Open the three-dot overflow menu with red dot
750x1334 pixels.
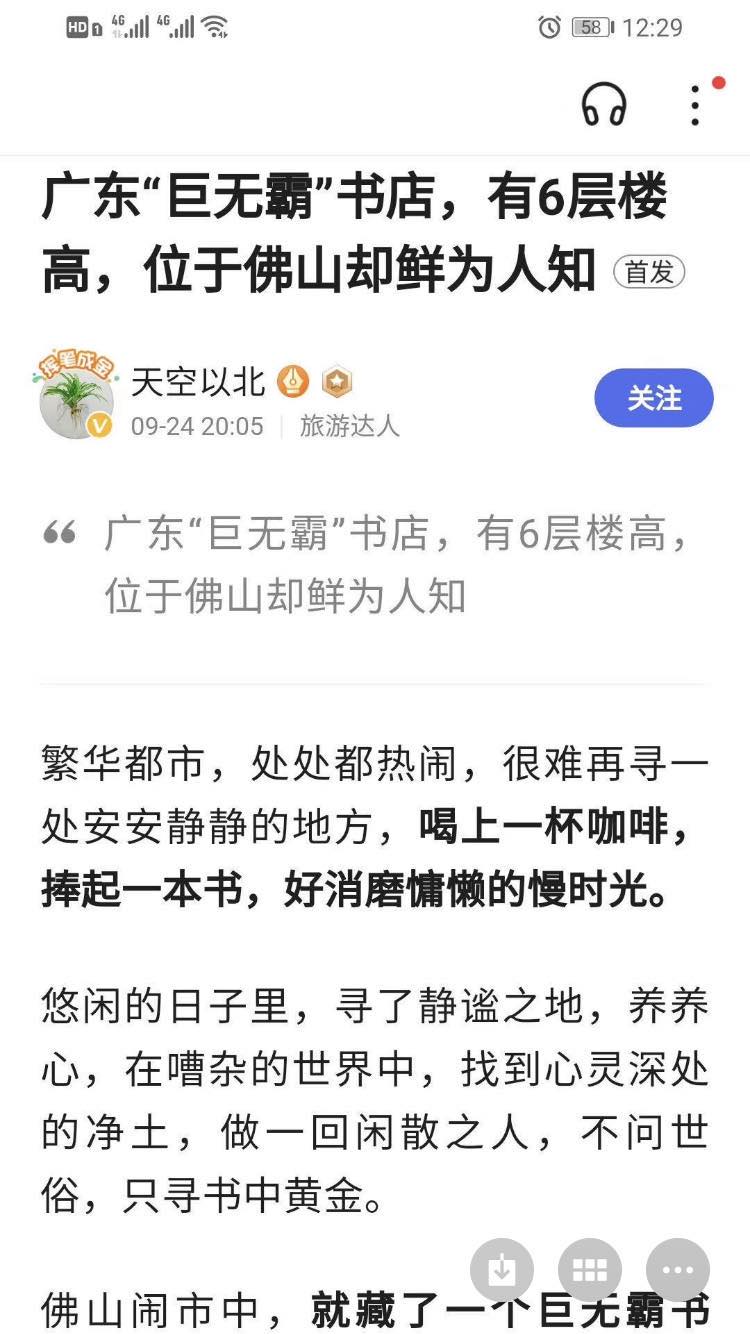tap(695, 107)
